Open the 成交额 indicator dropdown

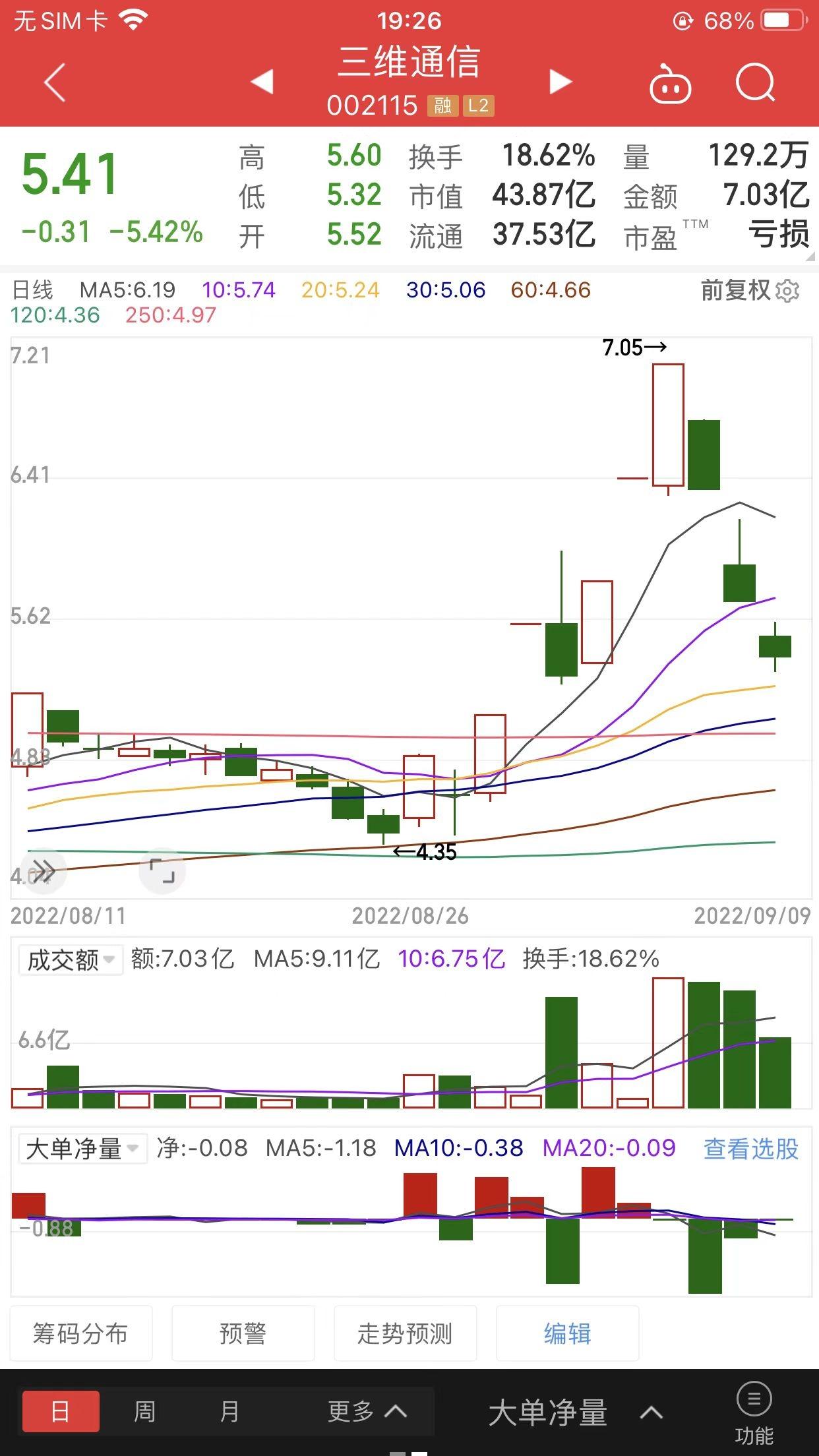tap(71, 959)
